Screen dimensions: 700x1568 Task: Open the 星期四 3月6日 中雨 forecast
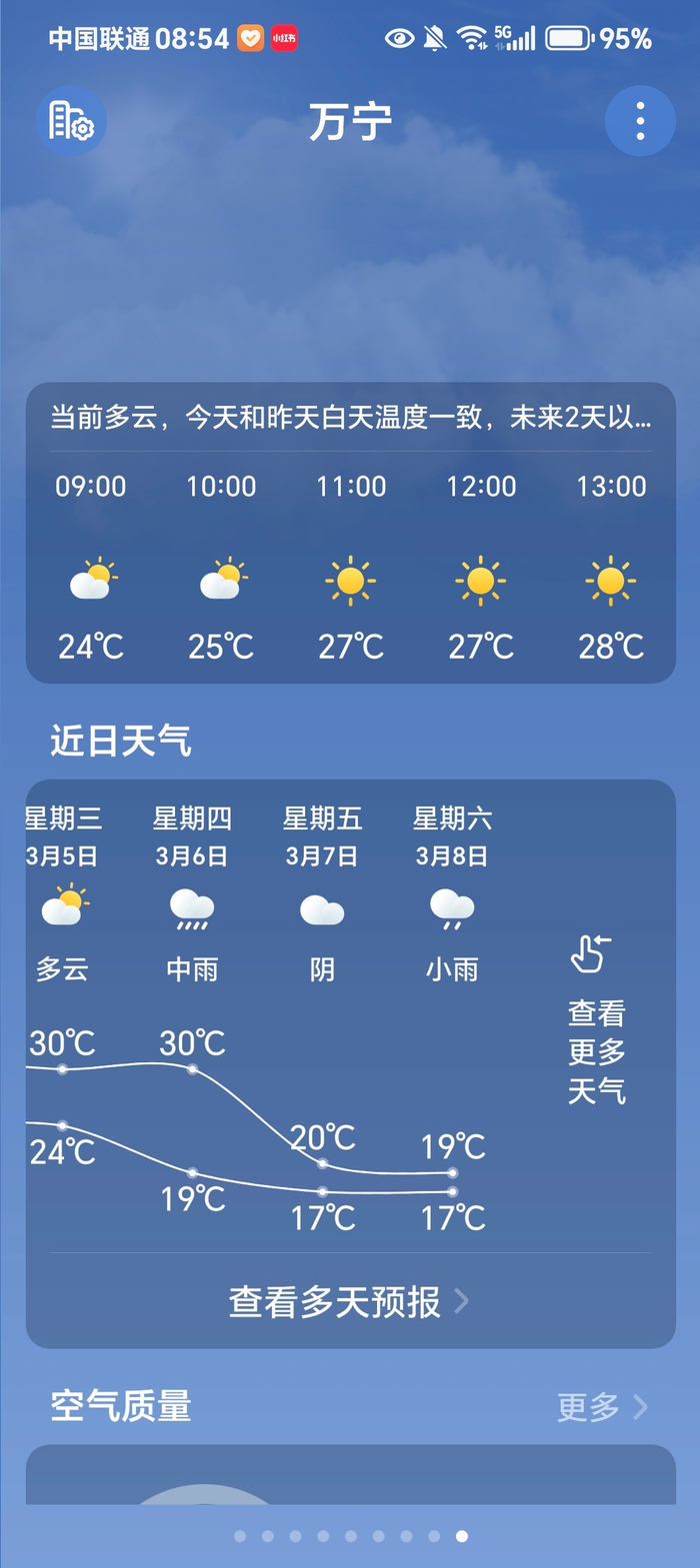coord(192,894)
